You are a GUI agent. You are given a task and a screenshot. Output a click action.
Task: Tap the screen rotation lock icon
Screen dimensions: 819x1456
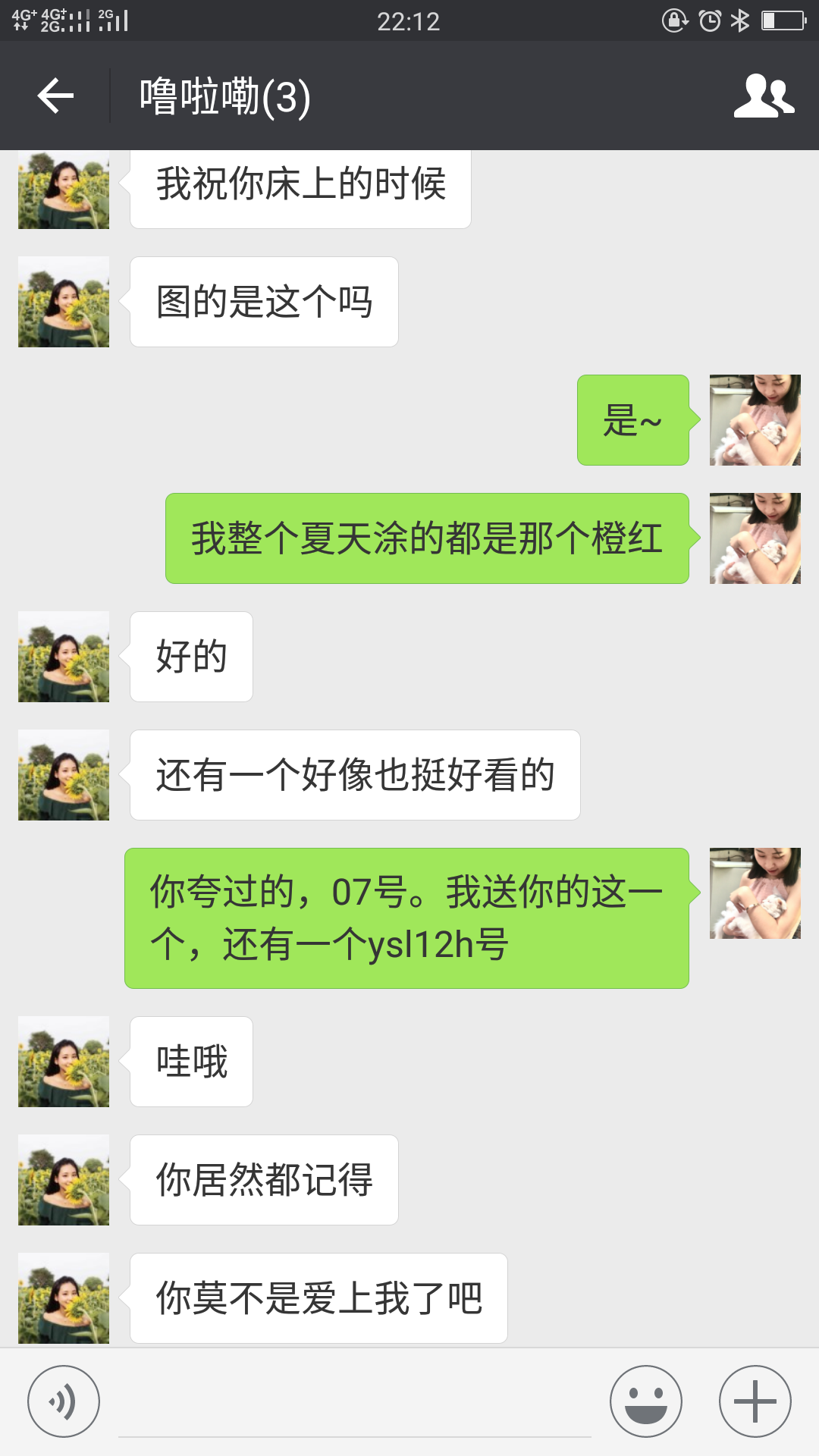pyautogui.click(x=674, y=22)
